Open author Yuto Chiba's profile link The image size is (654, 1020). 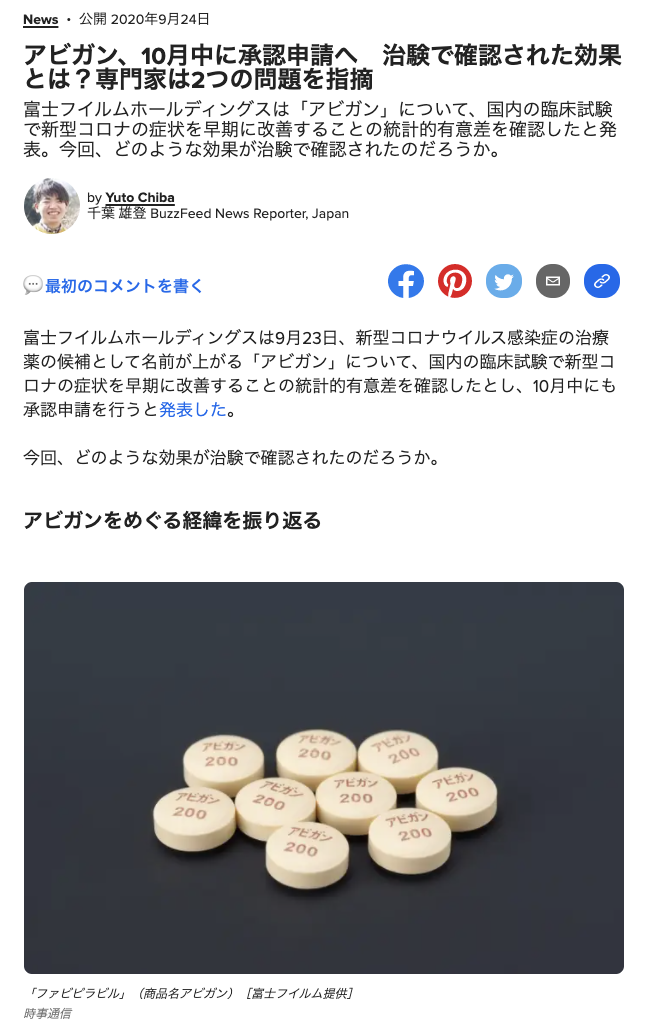139,197
